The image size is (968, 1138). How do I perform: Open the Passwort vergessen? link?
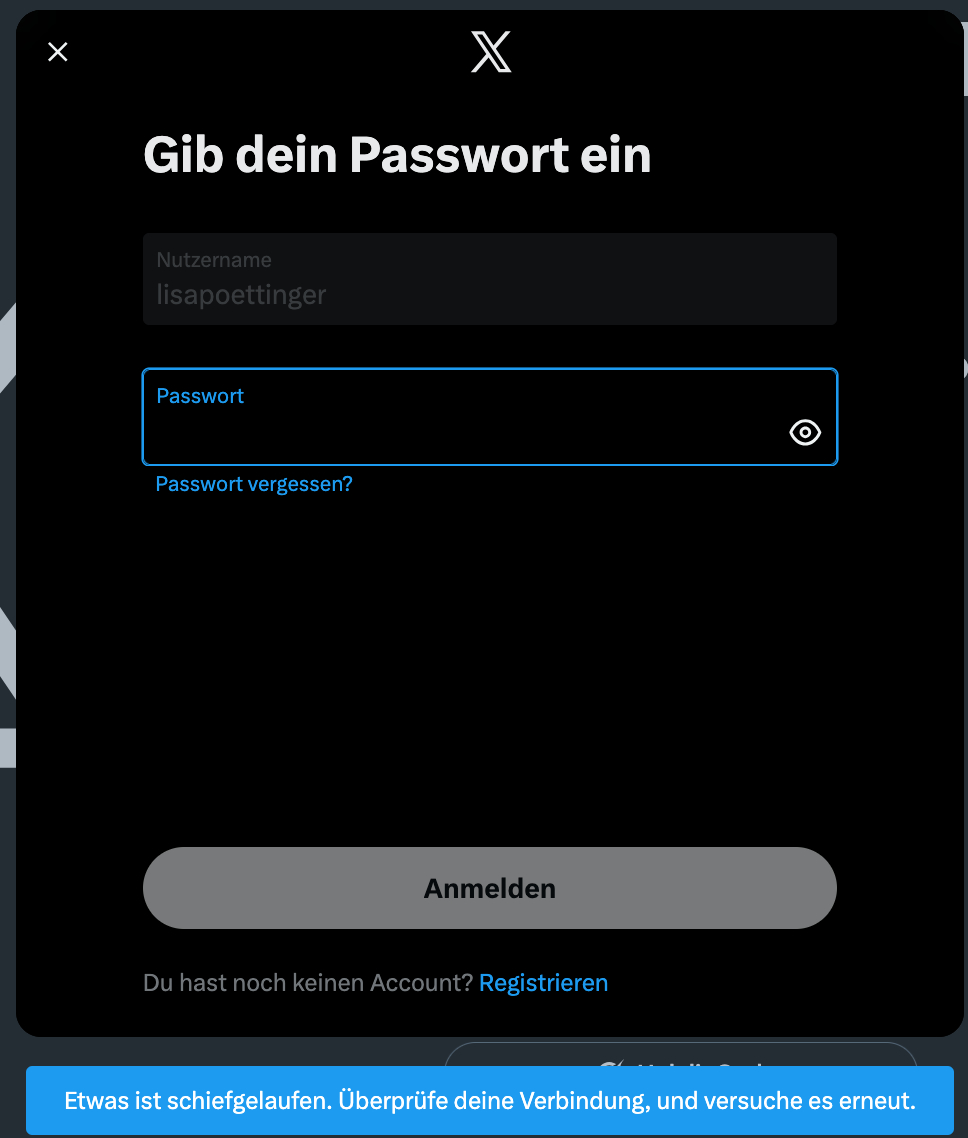254,485
